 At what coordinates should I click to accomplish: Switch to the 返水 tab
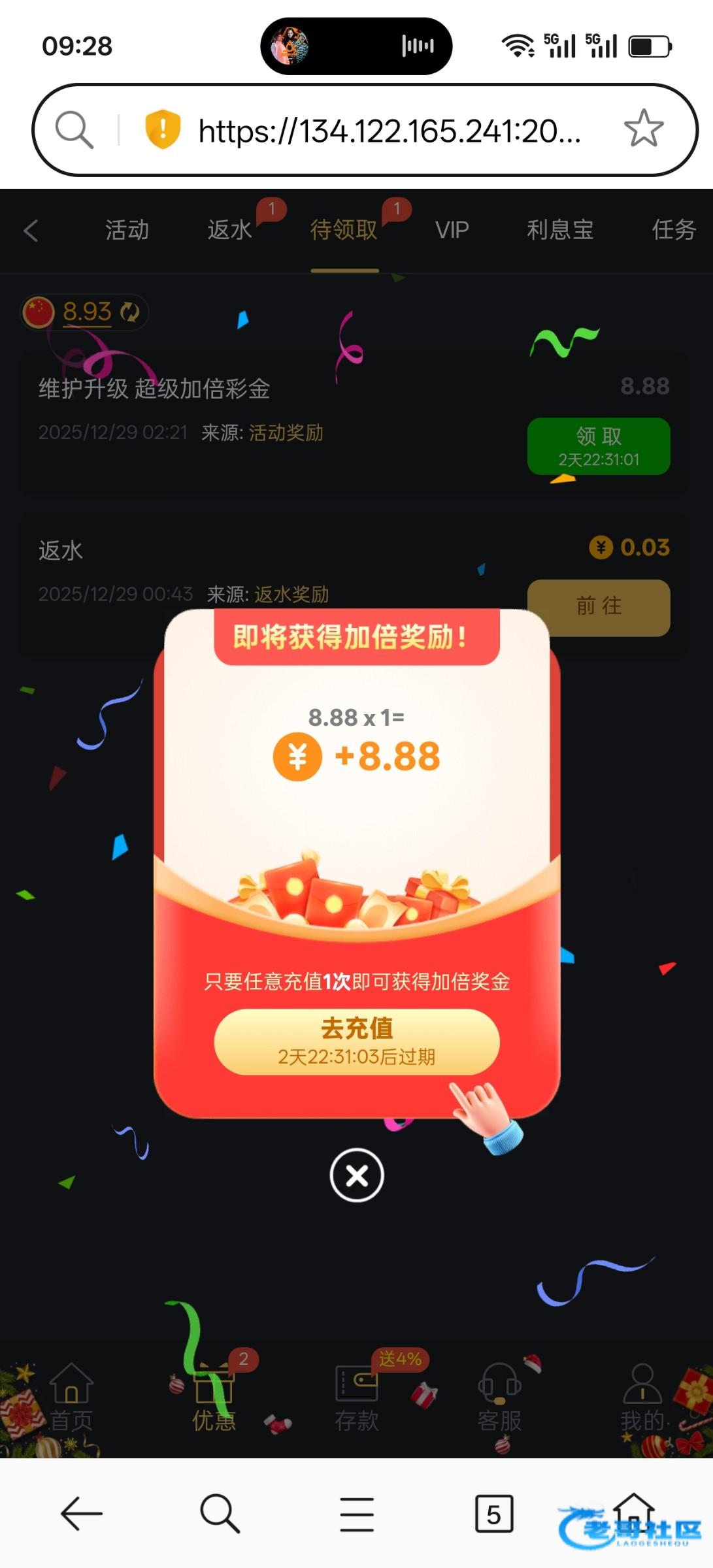coord(229,230)
